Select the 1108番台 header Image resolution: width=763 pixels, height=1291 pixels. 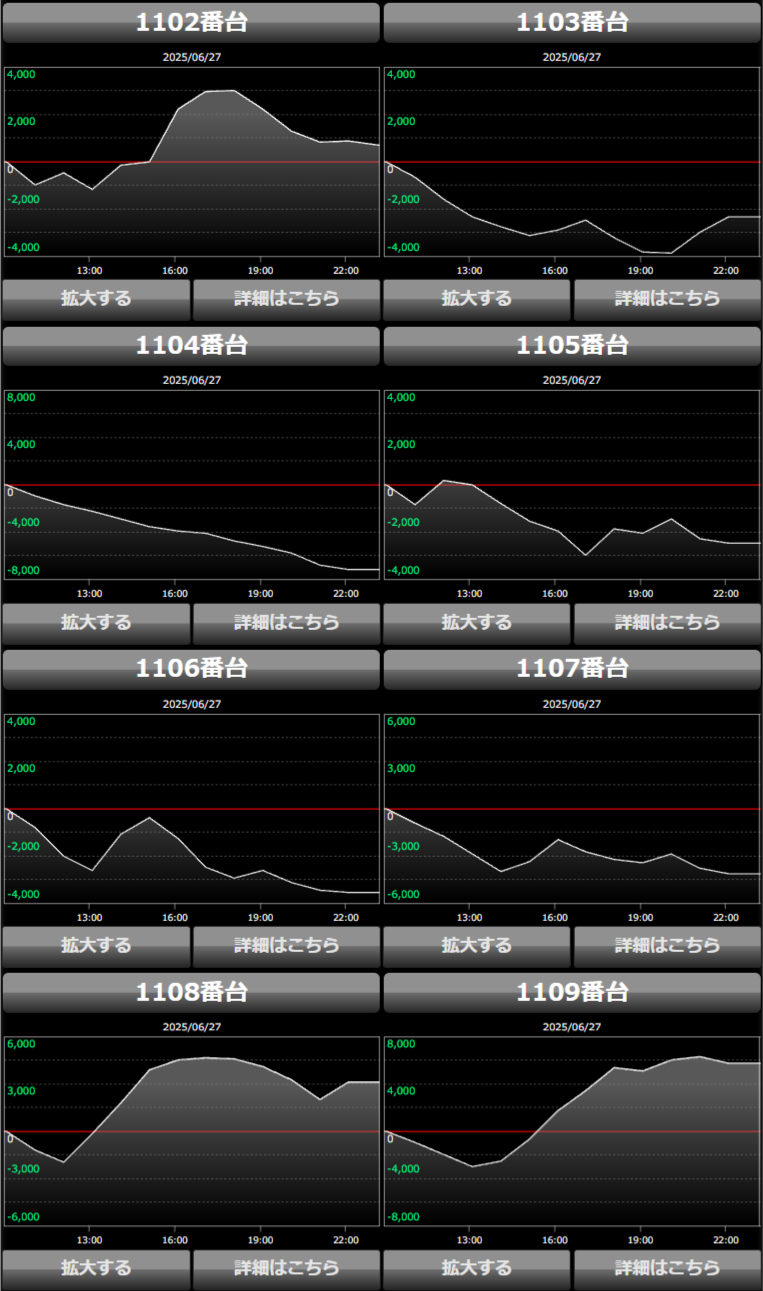click(191, 992)
